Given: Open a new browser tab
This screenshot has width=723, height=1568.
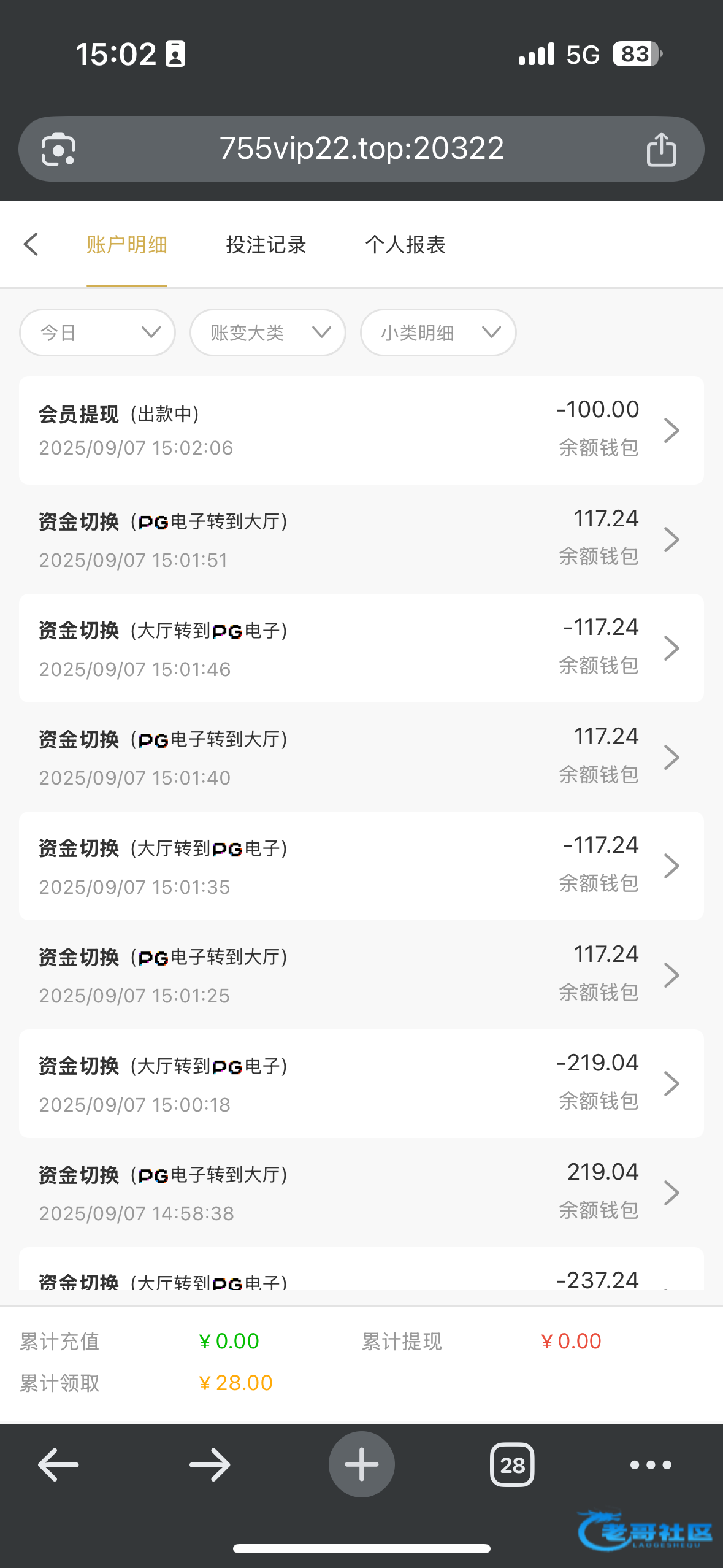Looking at the screenshot, I should [x=361, y=1464].
